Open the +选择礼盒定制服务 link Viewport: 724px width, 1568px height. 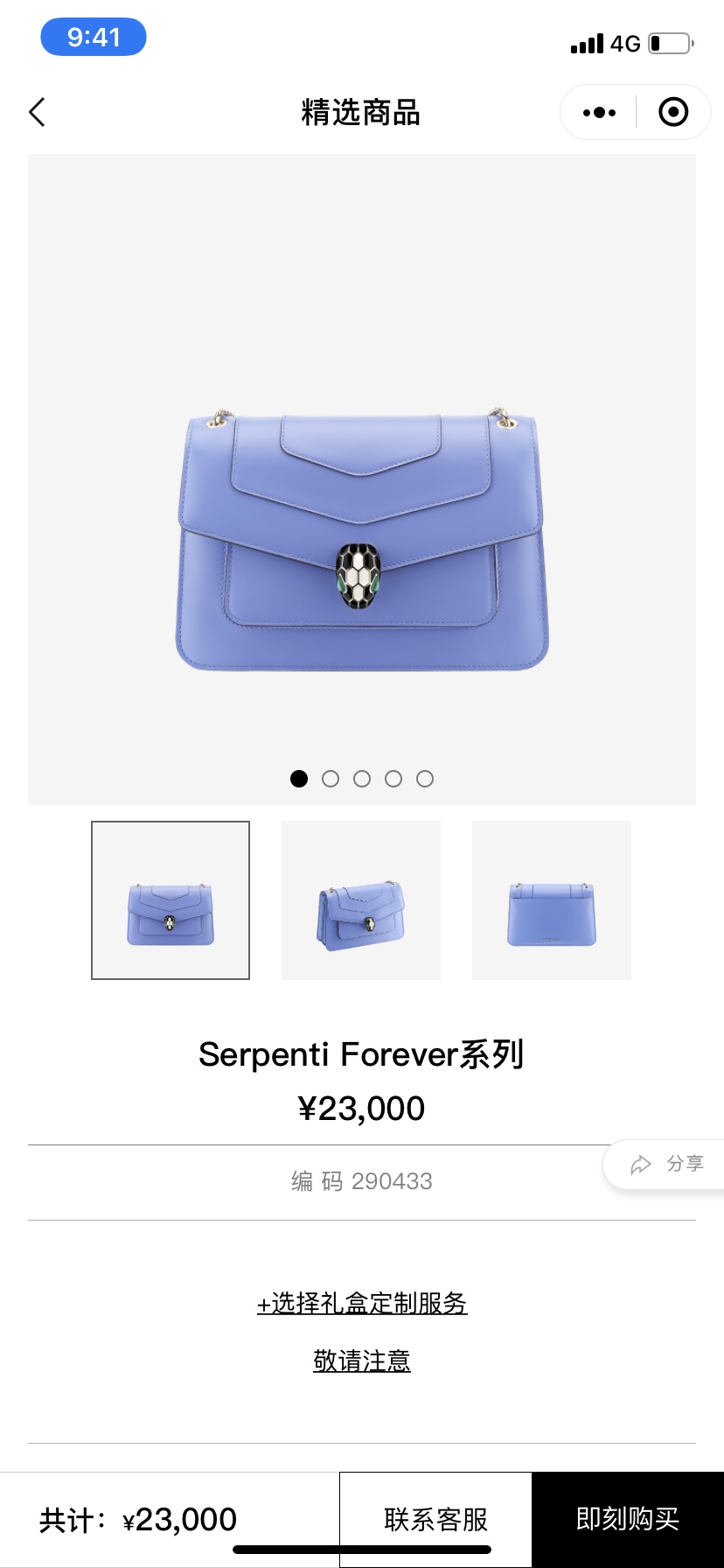click(x=362, y=1303)
